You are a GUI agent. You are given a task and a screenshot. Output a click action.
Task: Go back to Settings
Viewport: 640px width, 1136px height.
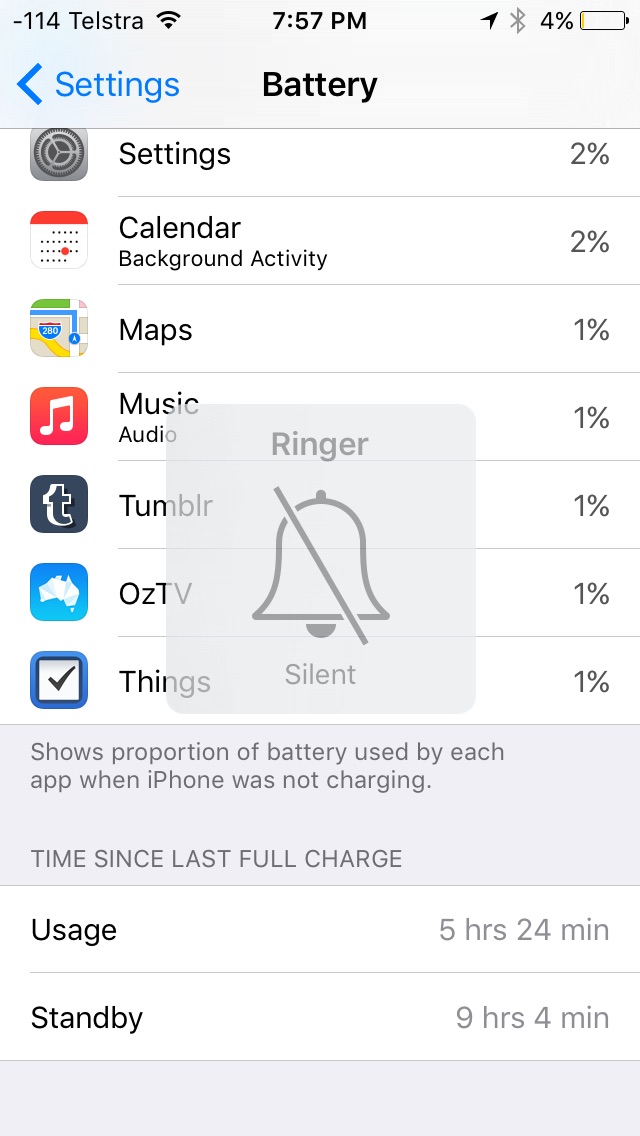click(98, 85)
